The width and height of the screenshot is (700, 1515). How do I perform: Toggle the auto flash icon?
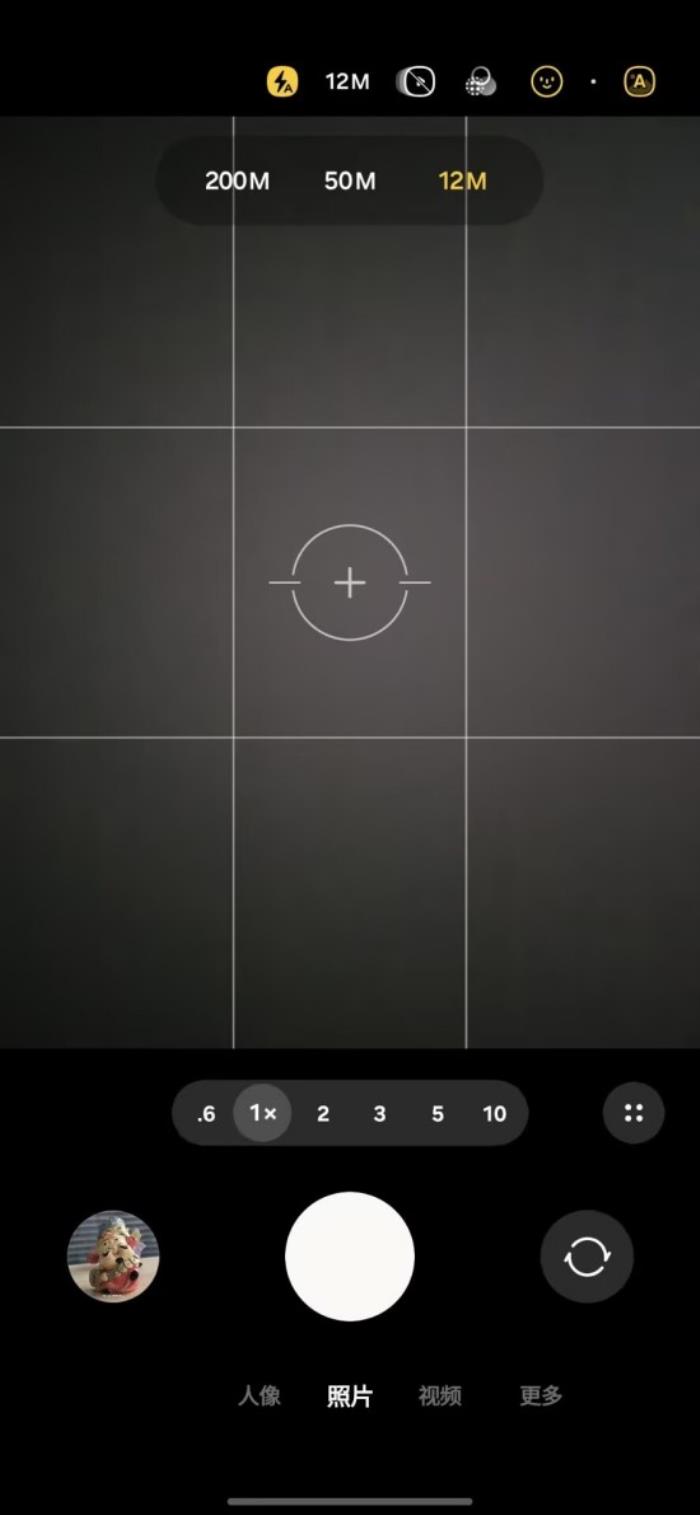(x=282, y=81)
